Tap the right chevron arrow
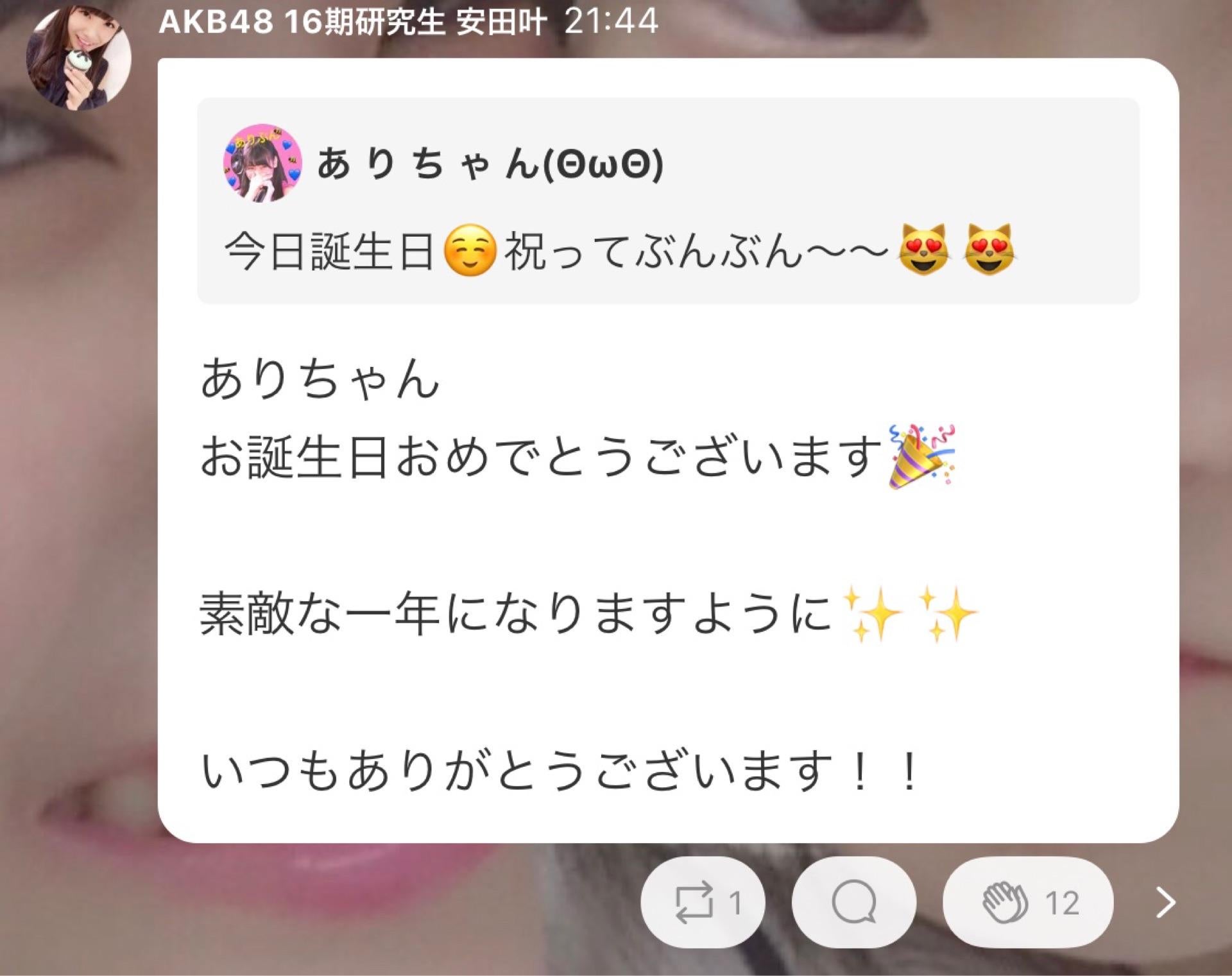 [x=1165, y=902]
